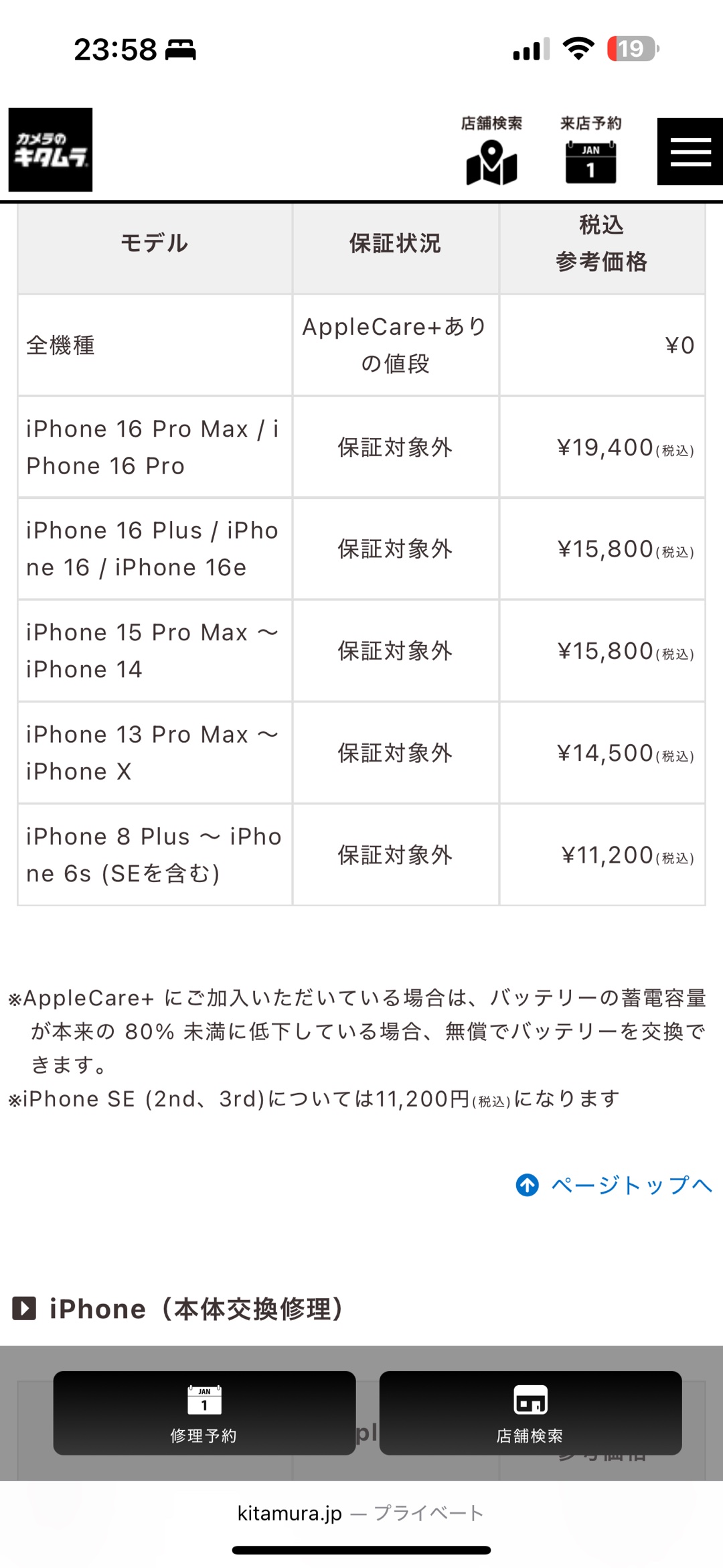Open the 来店予約 visit reservation calendar
Screen dimensions: 723x1568
point(590,151)
